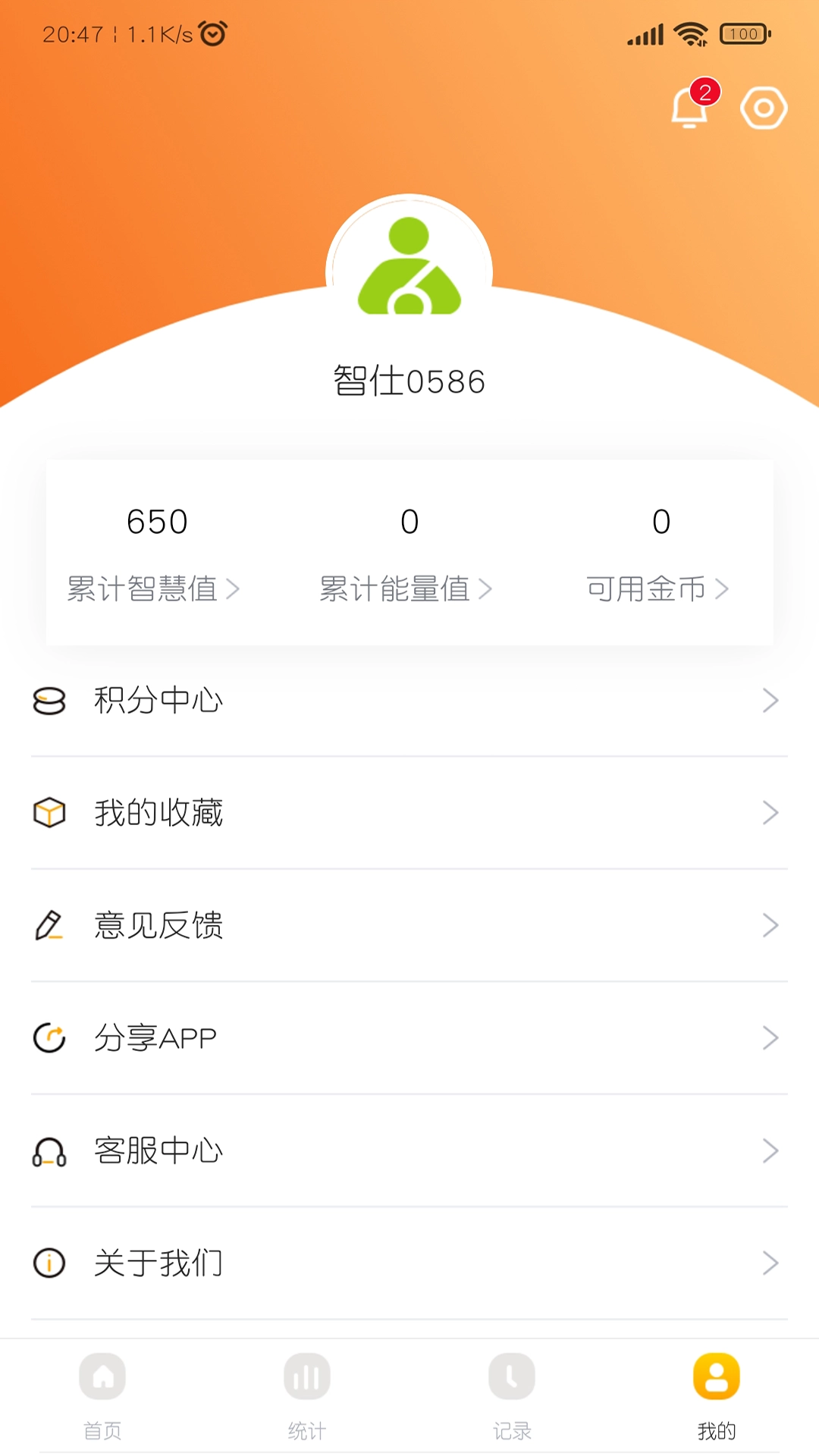Click the 积分中心 coins icon
Viewport: 819px width, 1456px height.
[x=49, y=700]
